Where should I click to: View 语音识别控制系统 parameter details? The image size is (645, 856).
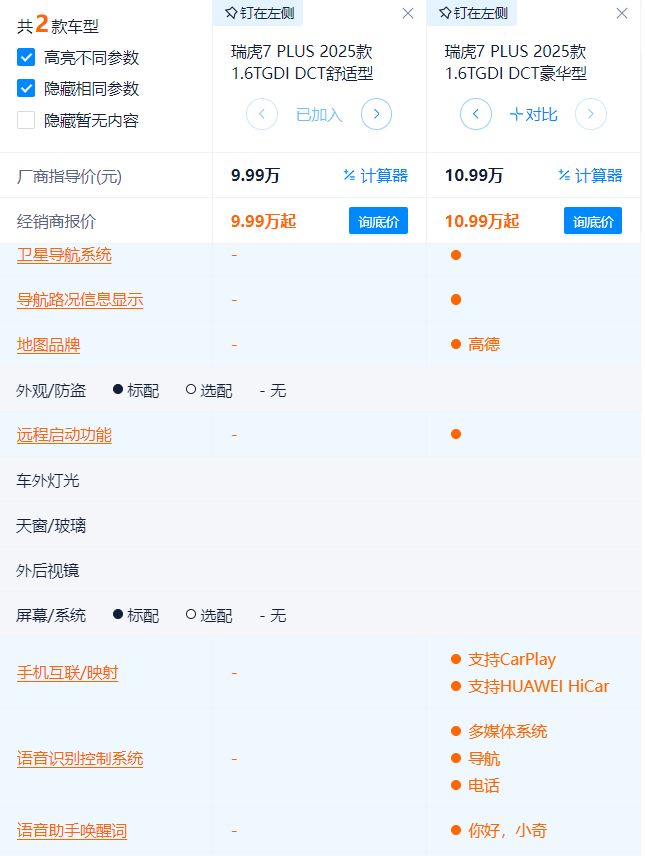point(80,759)
